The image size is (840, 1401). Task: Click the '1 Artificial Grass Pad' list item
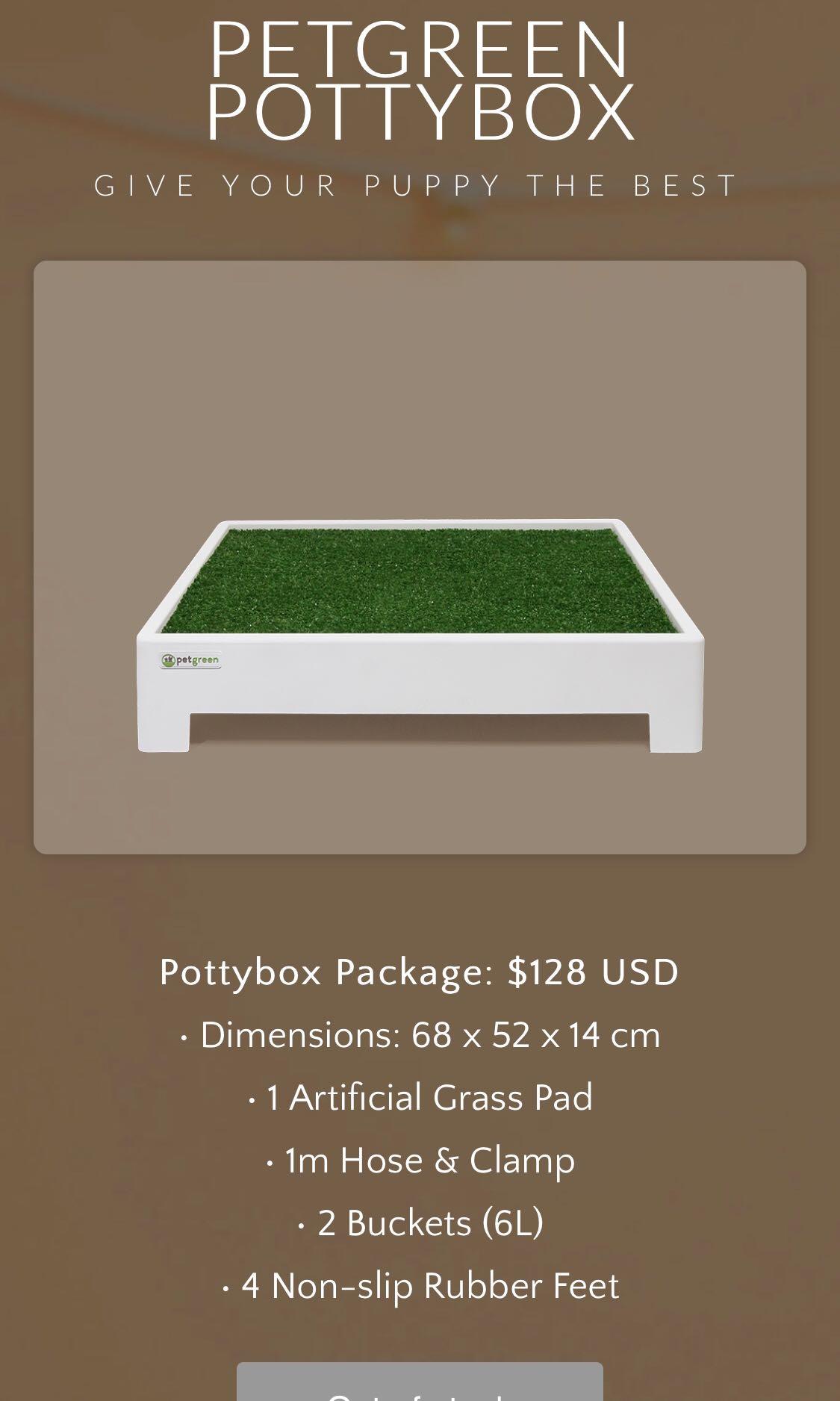(x=423, y=1098)
